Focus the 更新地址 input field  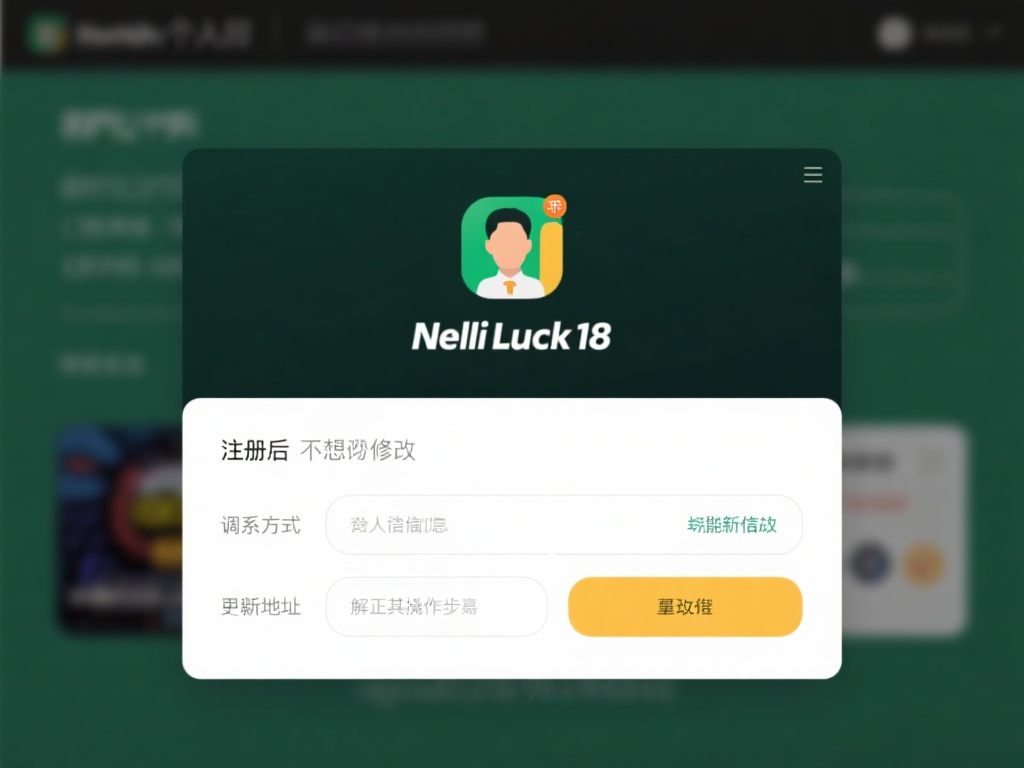click(436, 607)
